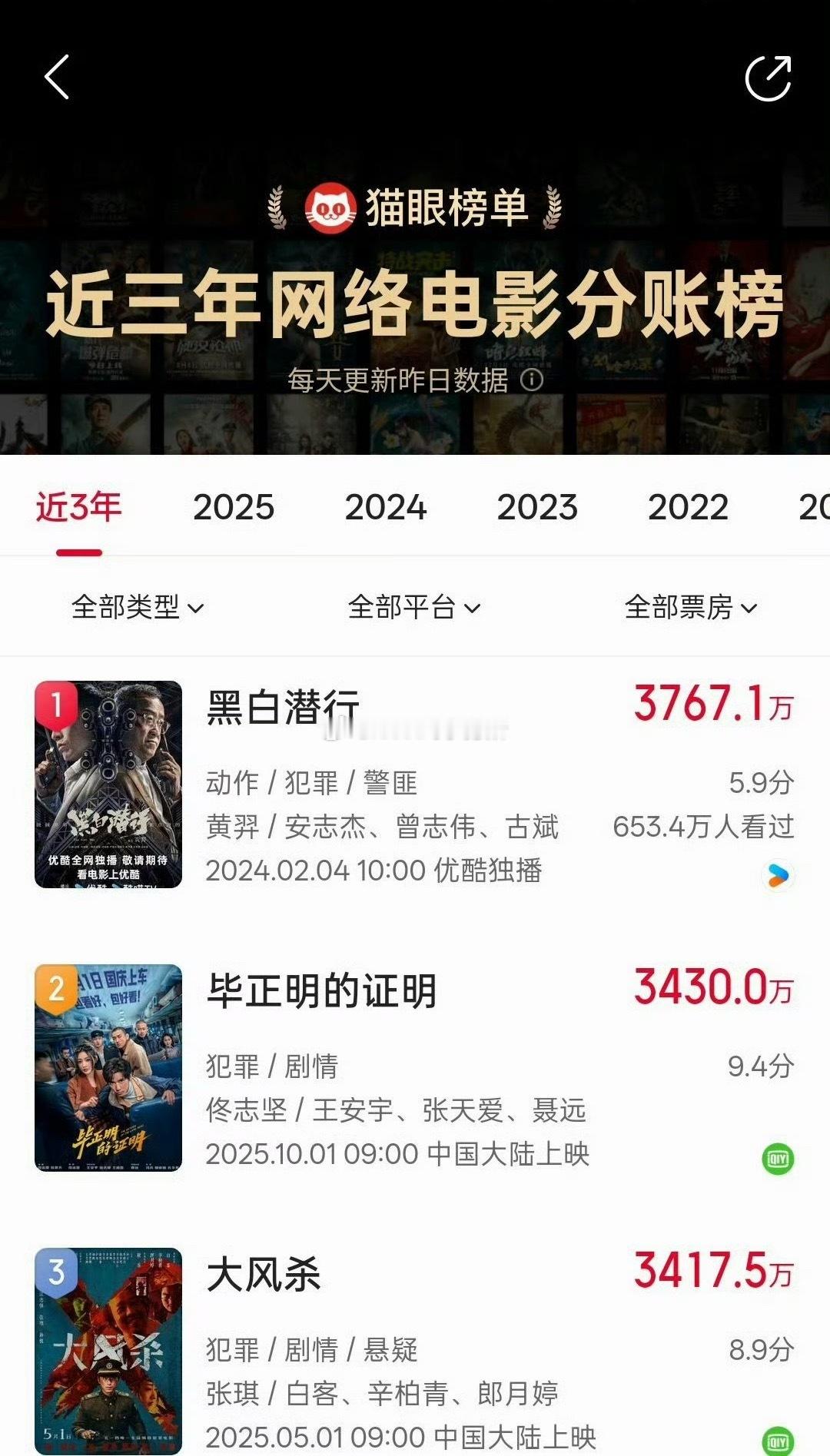Screen dimensions: 830x1456
Task: View the 2022 ranking tab
Action: click(688, 507)
